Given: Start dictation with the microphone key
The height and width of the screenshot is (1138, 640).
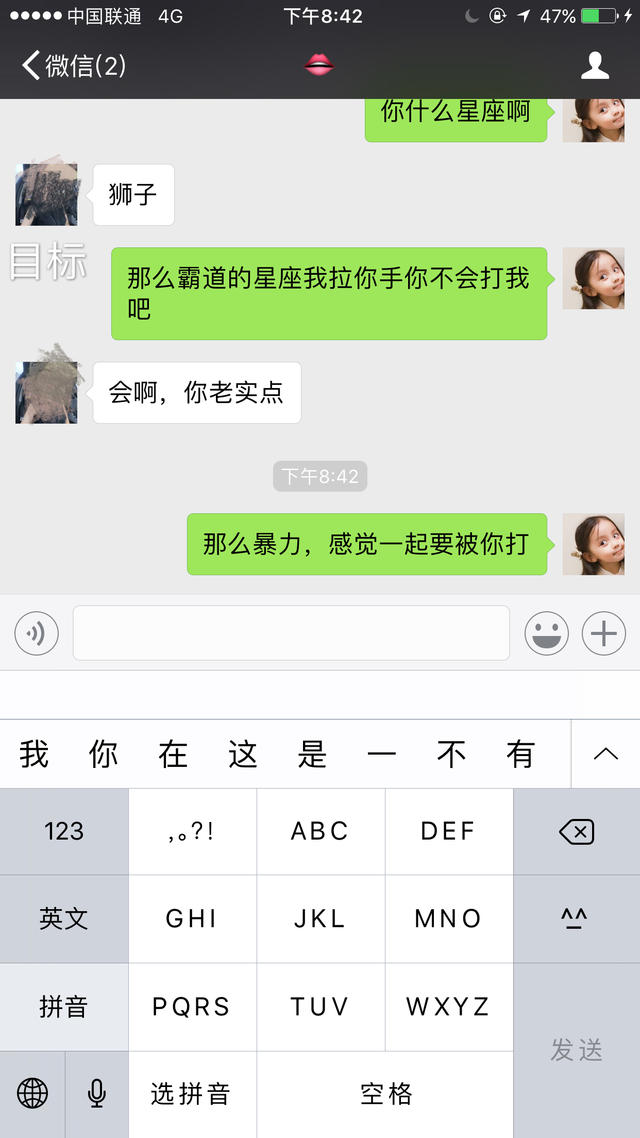Looking at the screenshot, I should tap(97, 1094).
